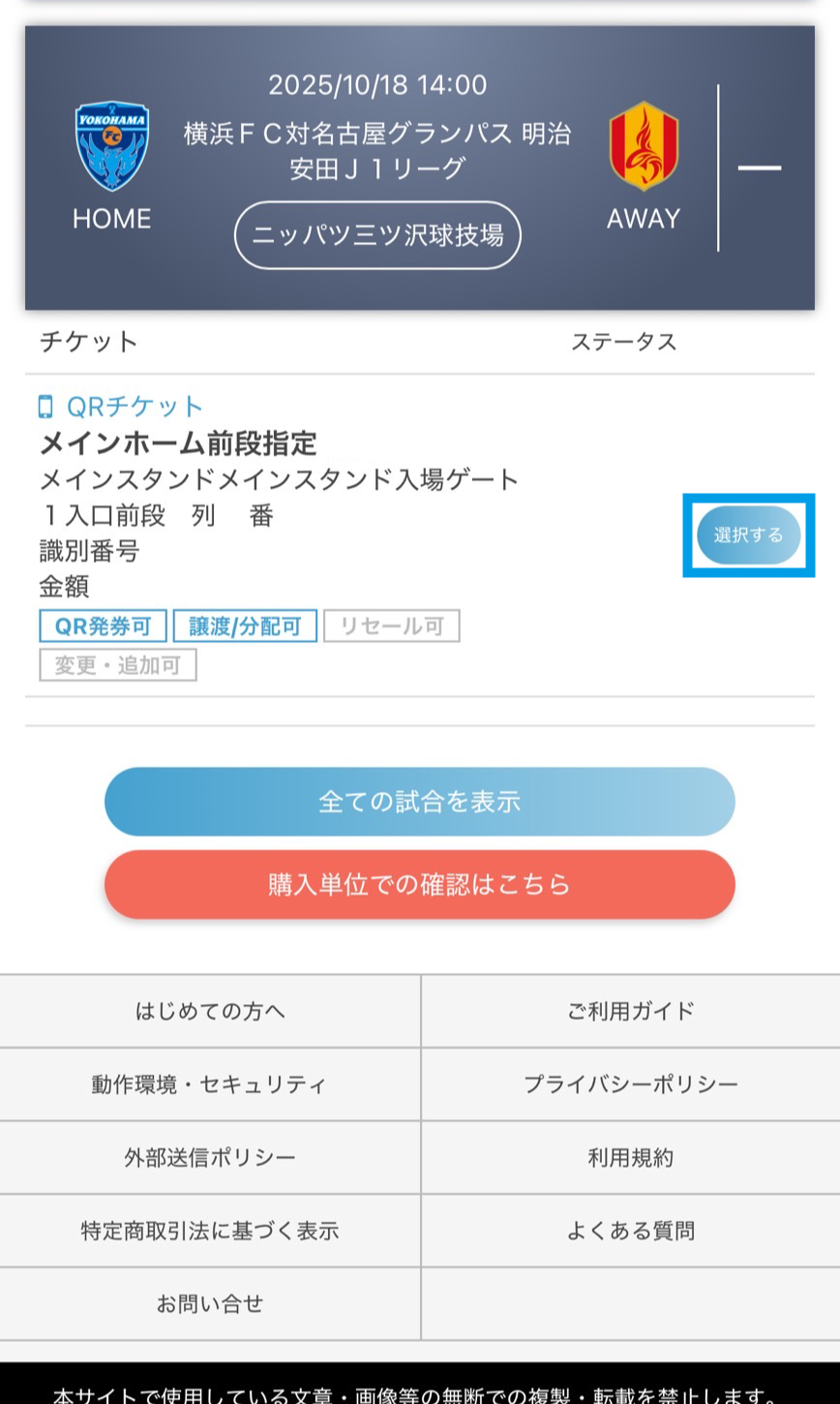Open the 外部送信ポリシー link

point(210,1158)
